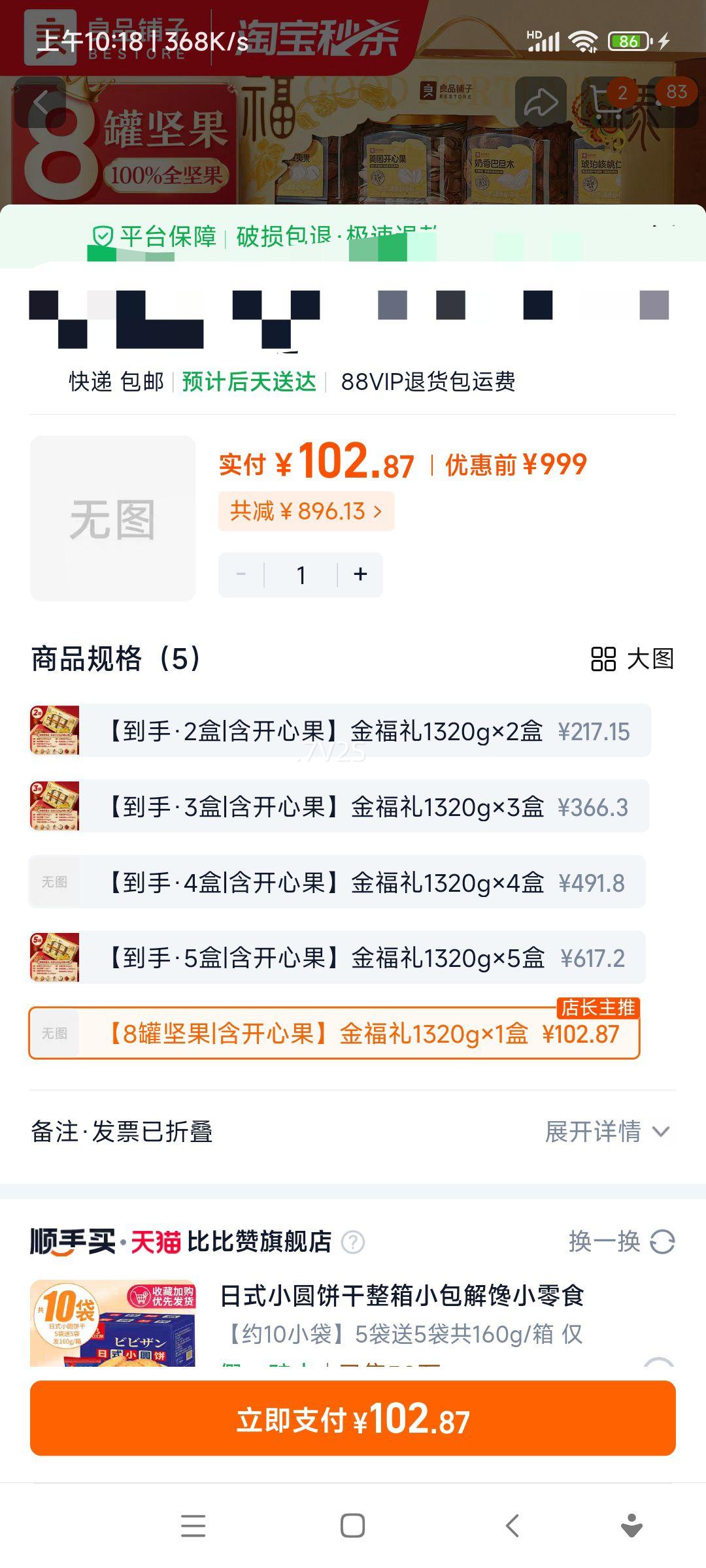Viewport: 706px width, 1568px height.
Task: Increase quantity with the plus stepper
Action: [359, 574]
